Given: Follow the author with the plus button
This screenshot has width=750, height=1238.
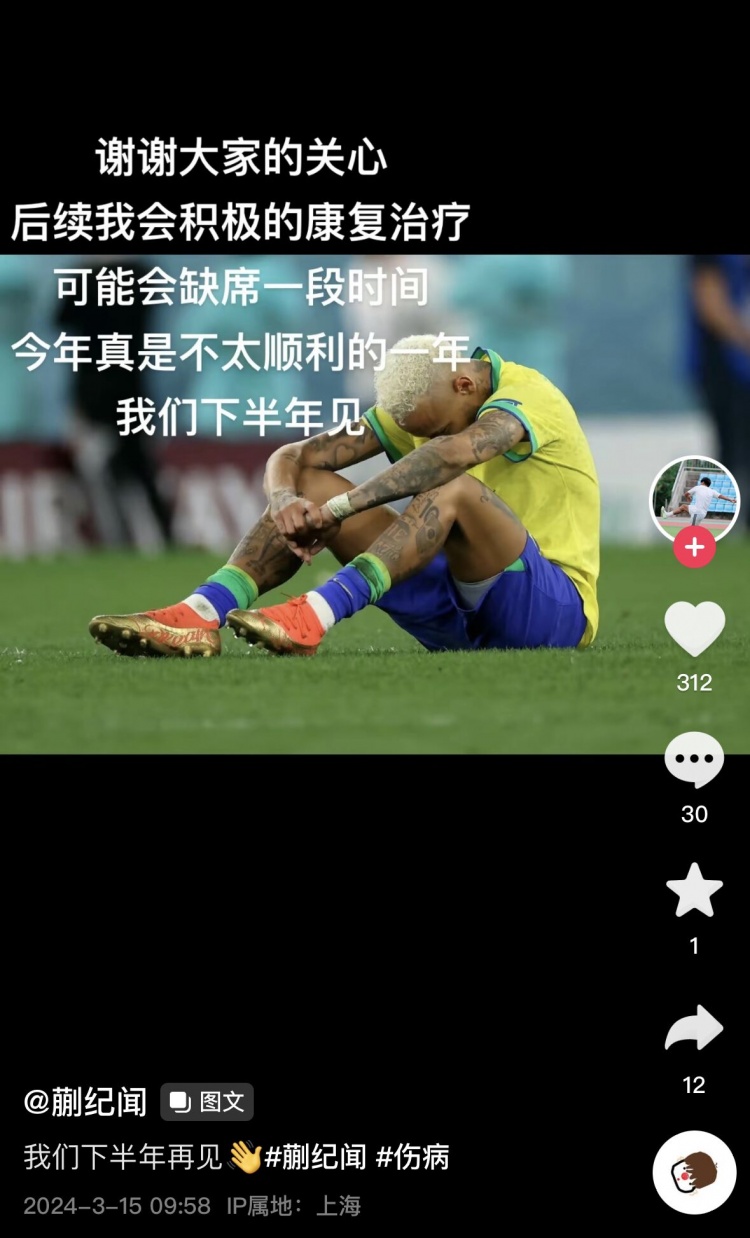Looking at the screenshot, I should (x=694, y=547).
